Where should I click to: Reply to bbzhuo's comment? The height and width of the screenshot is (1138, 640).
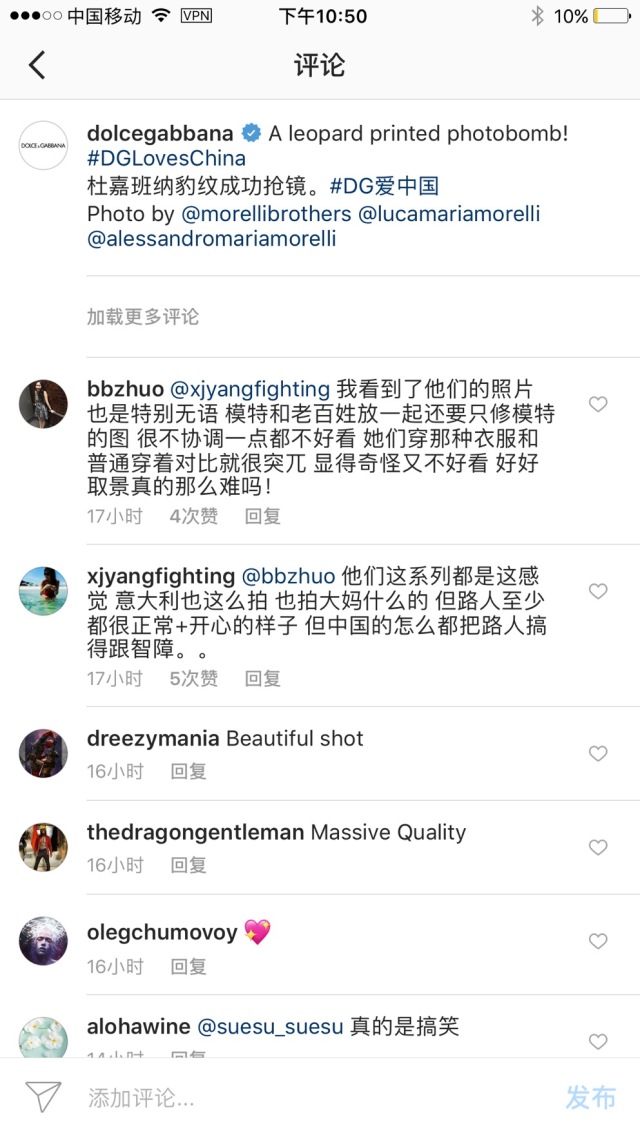263,517
